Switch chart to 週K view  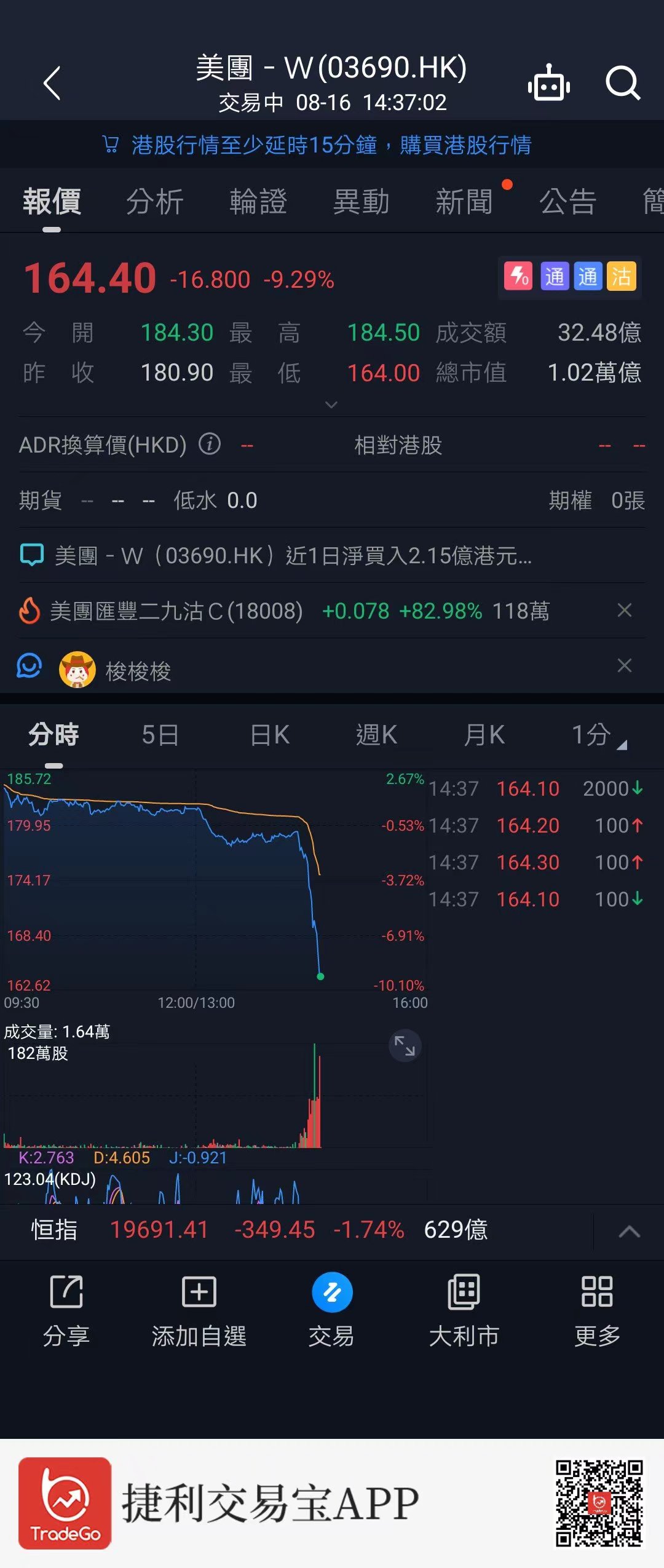click(377, 734)
